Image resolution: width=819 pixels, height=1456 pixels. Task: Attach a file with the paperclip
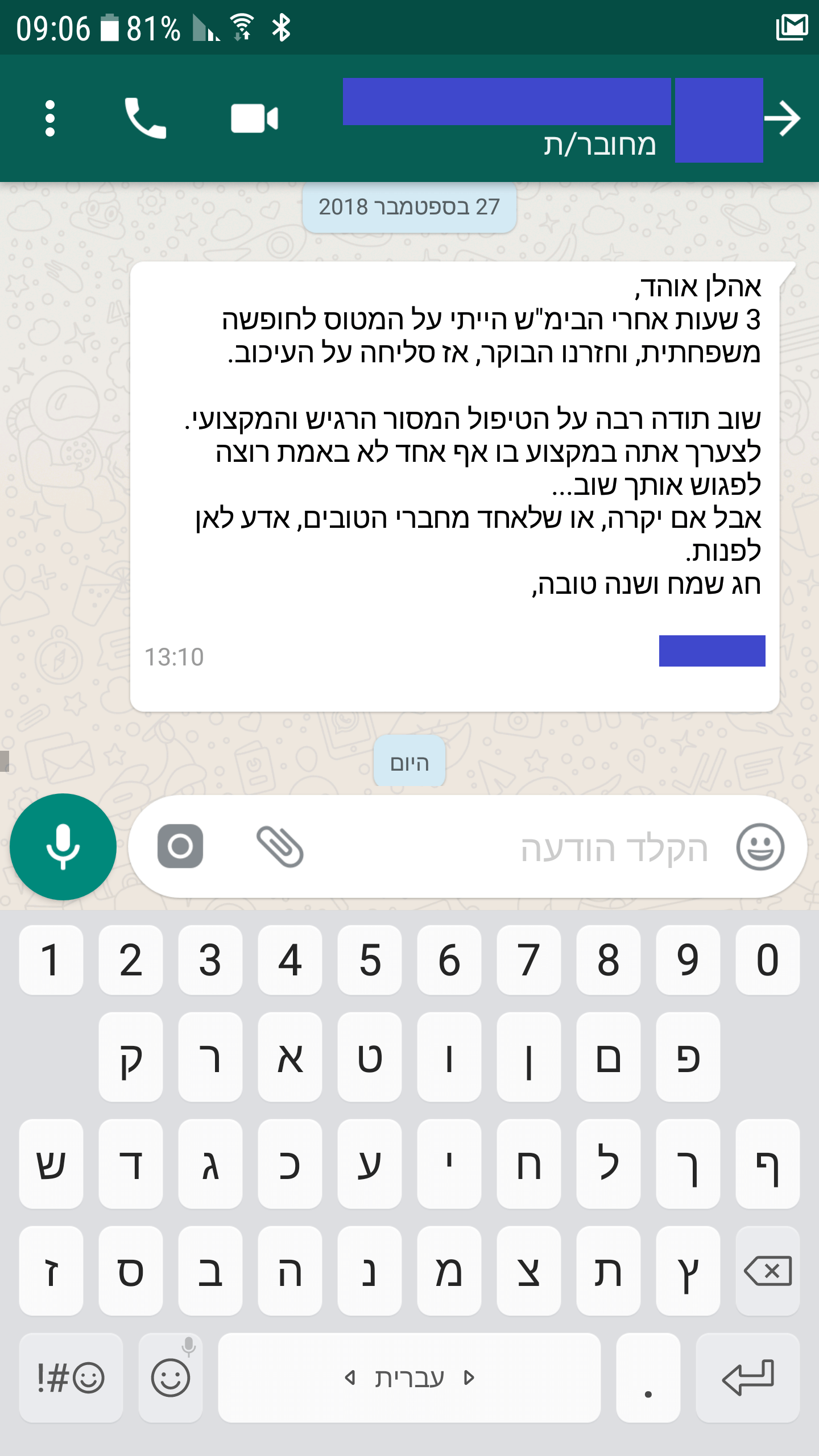(x=280, y=846)
